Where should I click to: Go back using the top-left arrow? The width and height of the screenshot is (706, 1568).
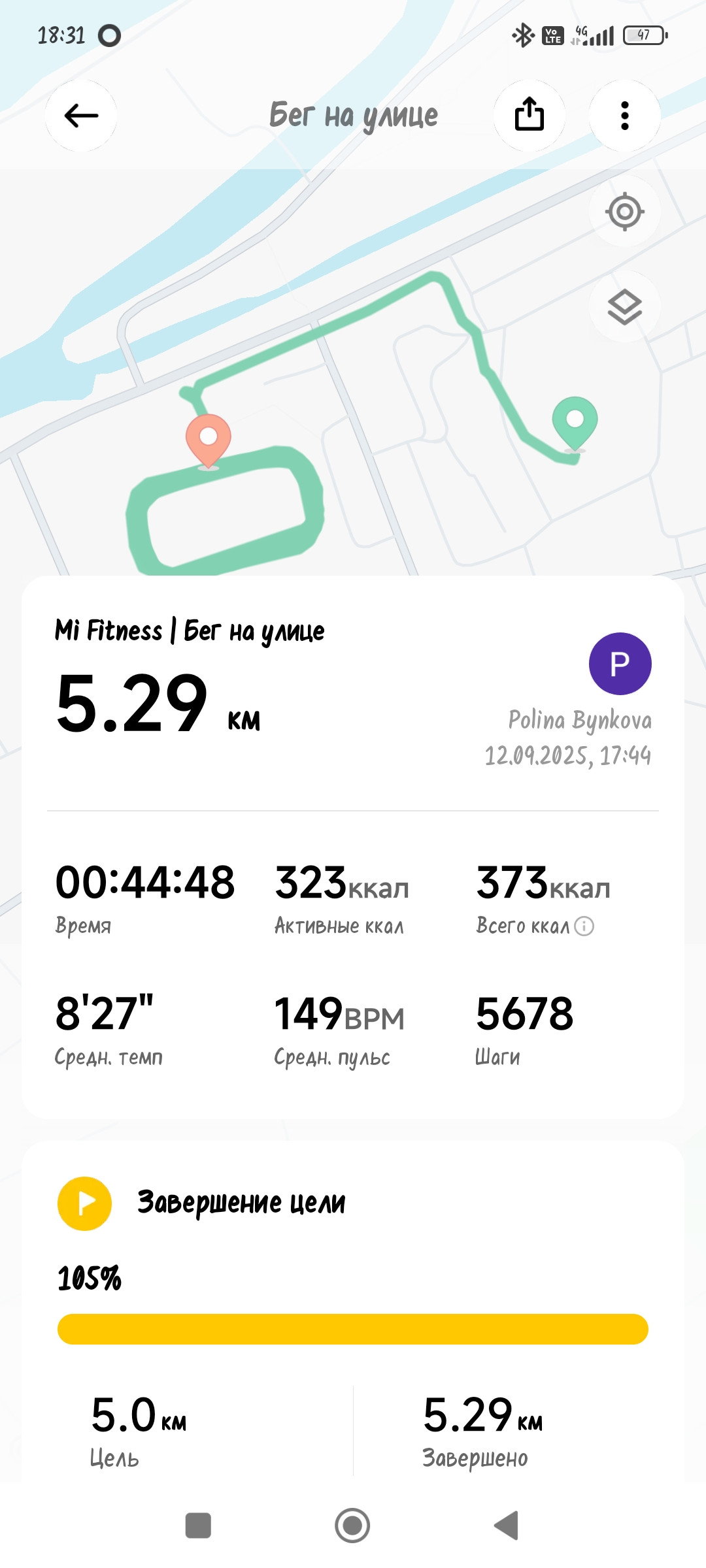pyautogui.click(x=81, y=116)
